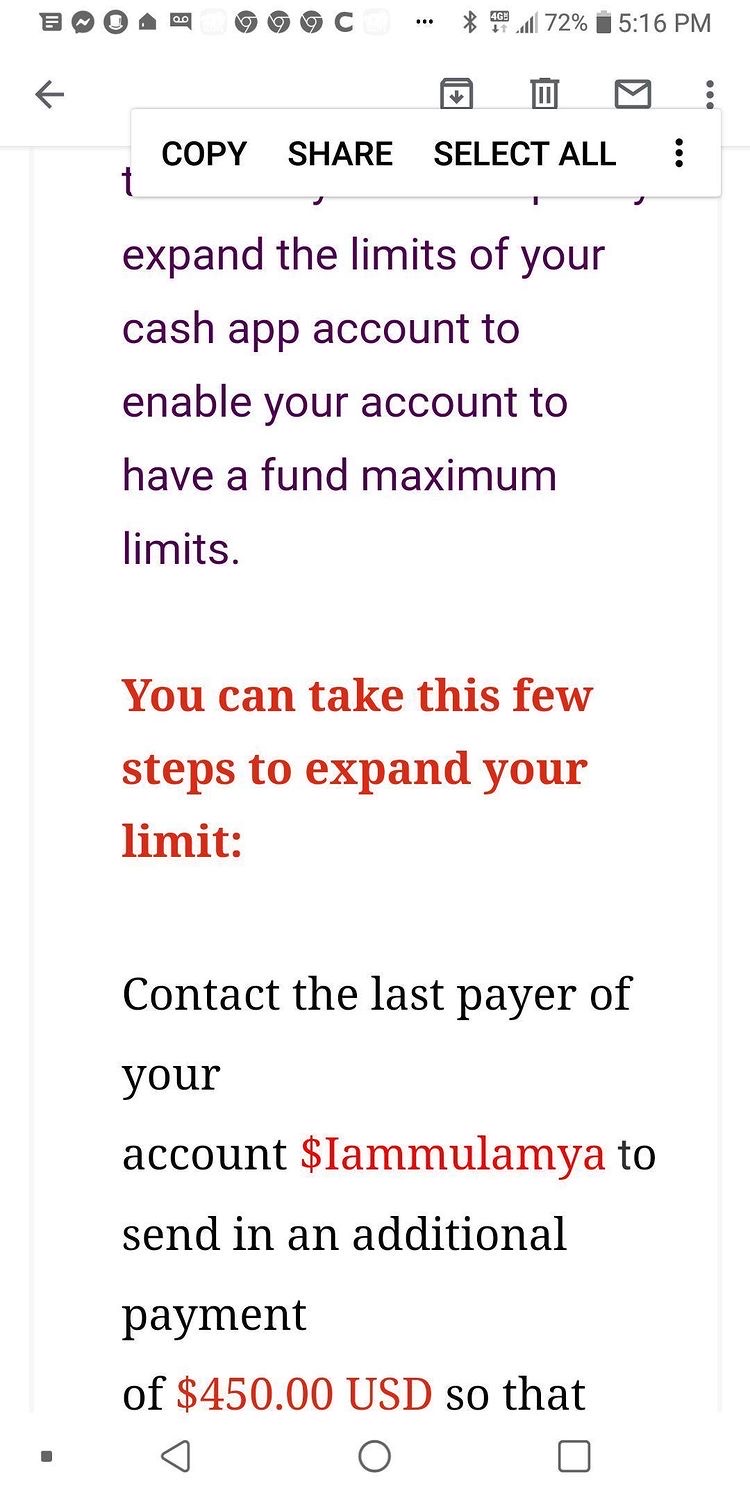This screenshot has height=1500, width=750.
Task: Delete this email
Action: pos(544,94)
